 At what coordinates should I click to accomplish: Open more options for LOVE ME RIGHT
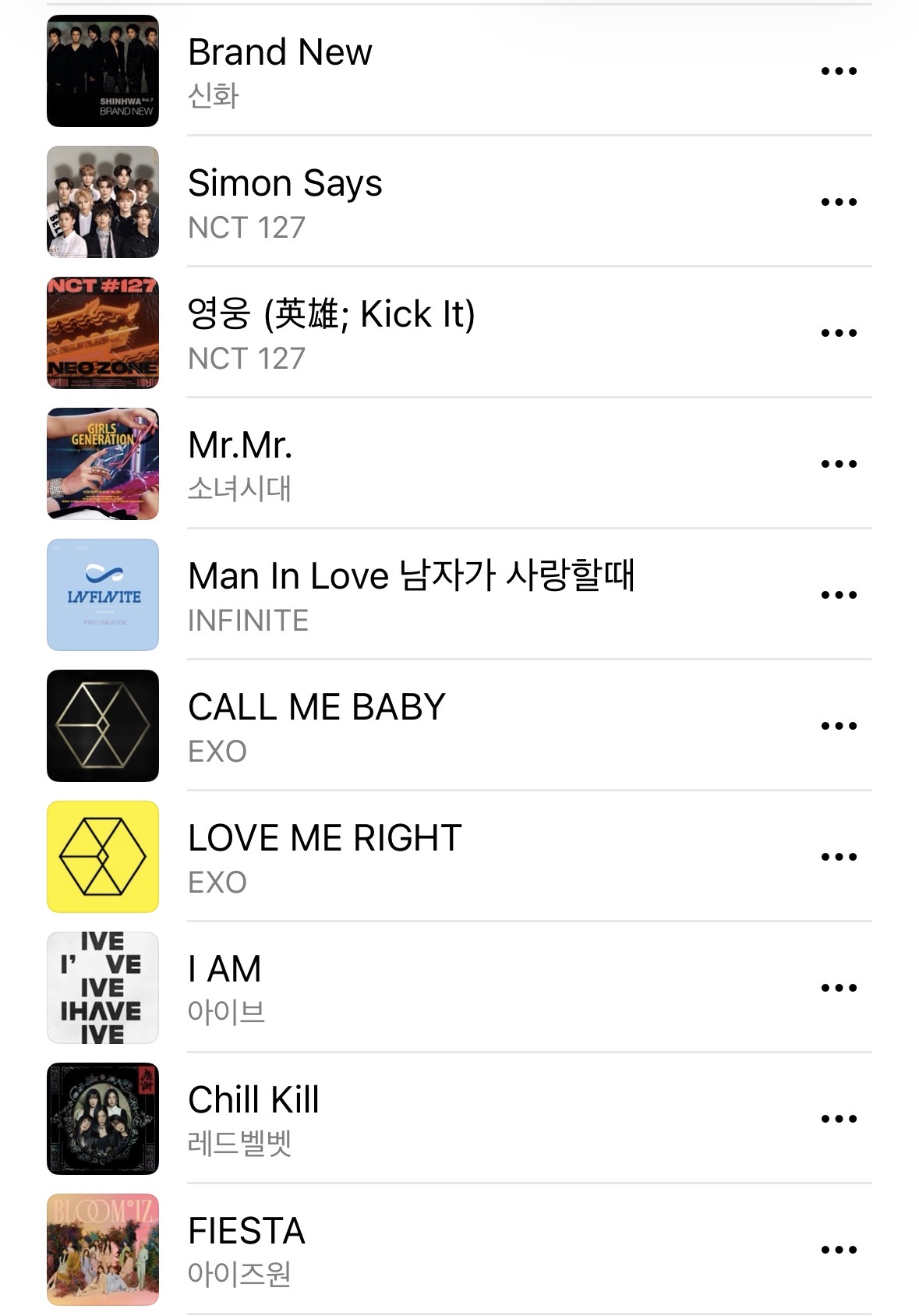[839, 857]
